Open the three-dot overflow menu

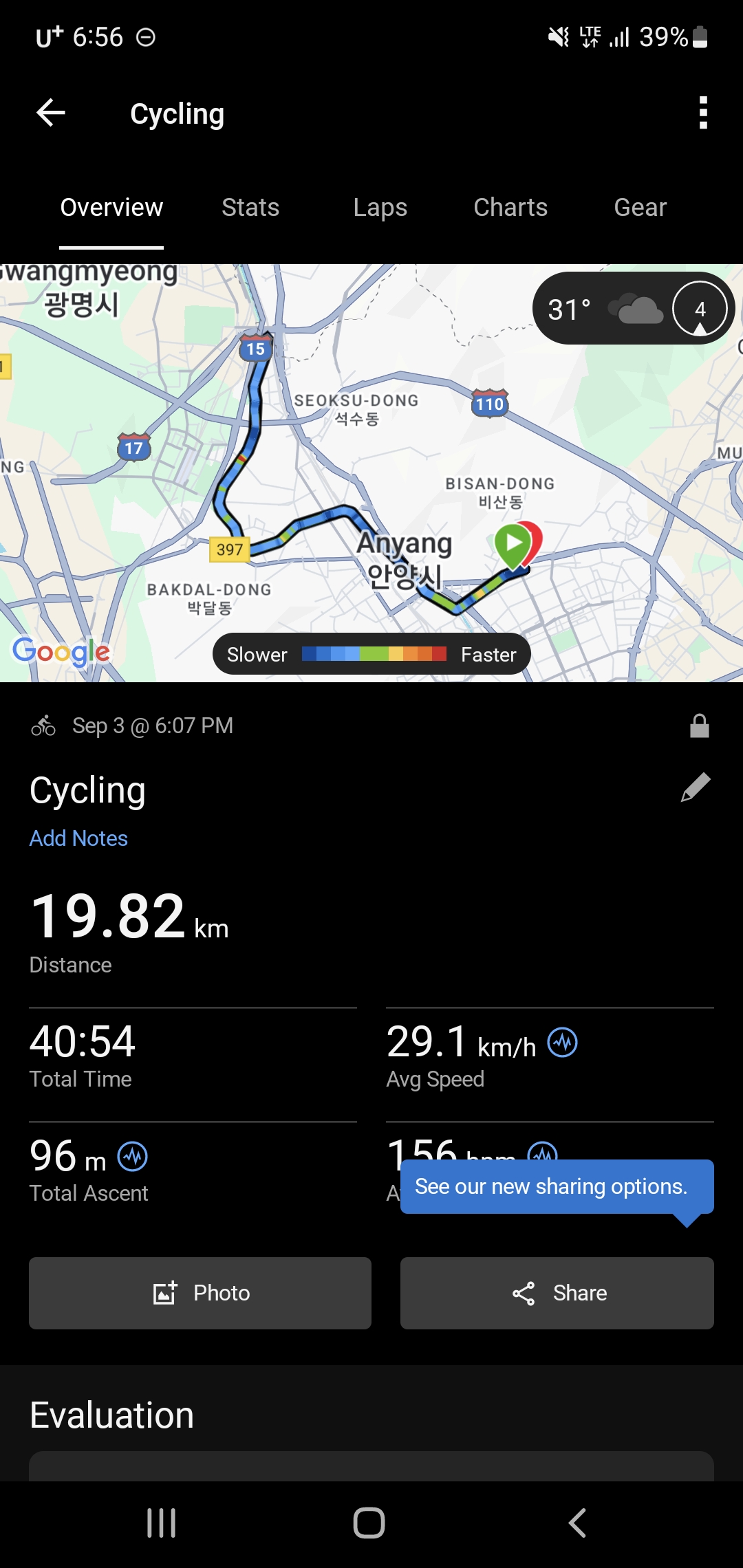click(702, 113)
